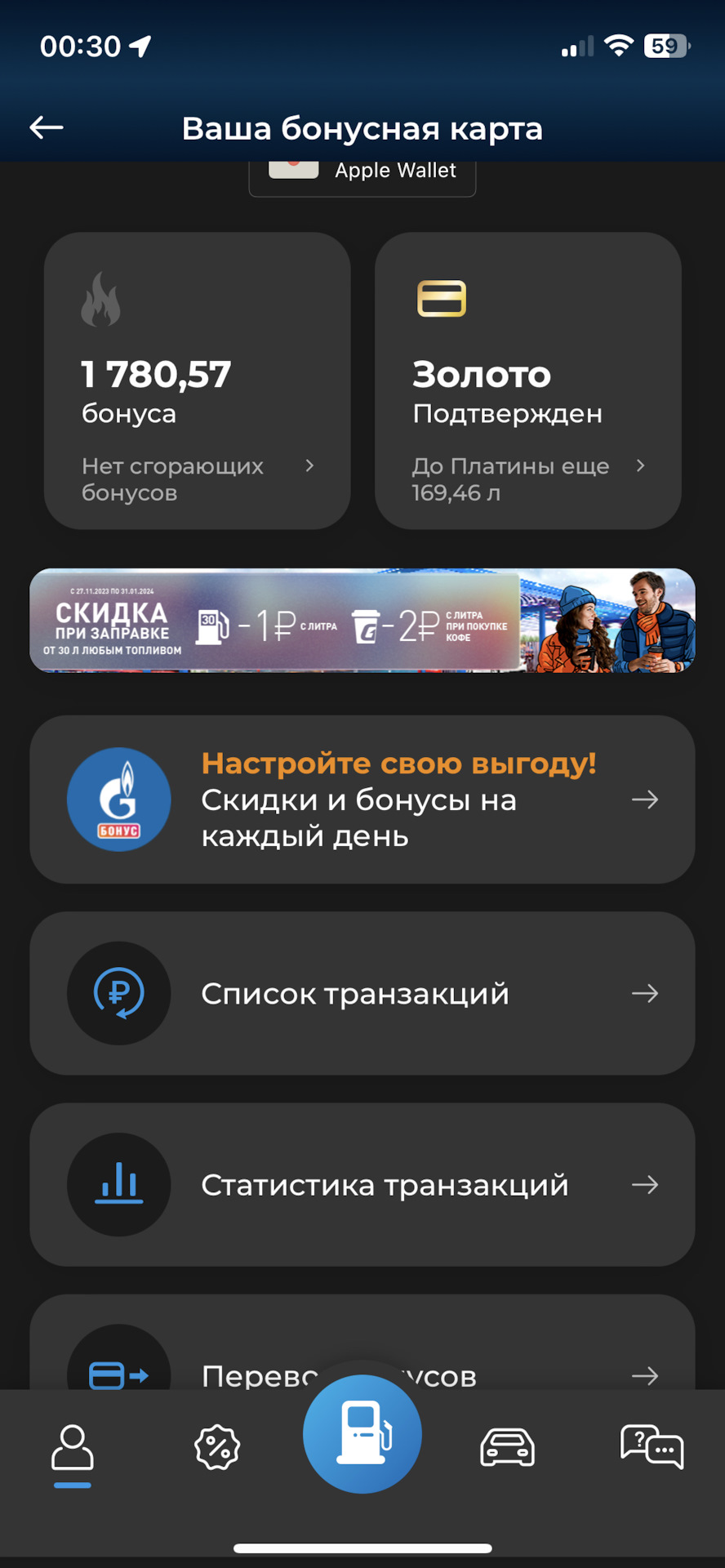Image resolution: width=725 pixels, height=1568 pixels.
Task: Open the support chat icon
Action: coord(652,1445)
